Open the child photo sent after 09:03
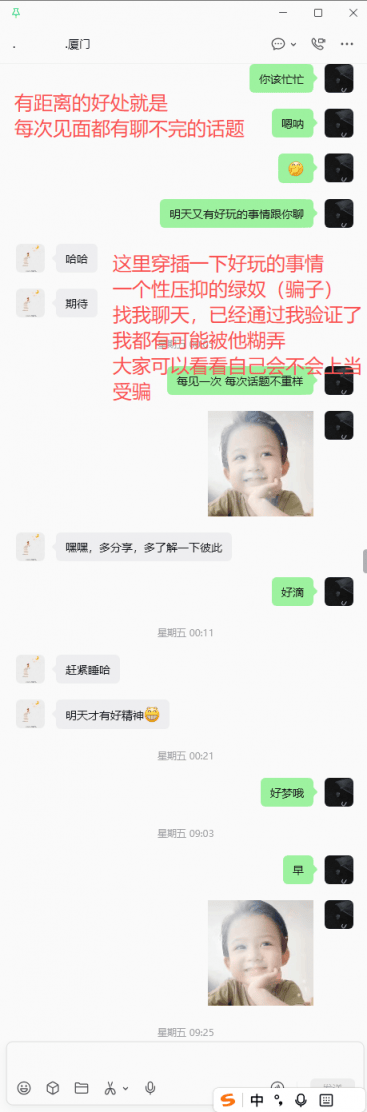This screenshot has height=1112, width=367. click(x=261, y=952)
